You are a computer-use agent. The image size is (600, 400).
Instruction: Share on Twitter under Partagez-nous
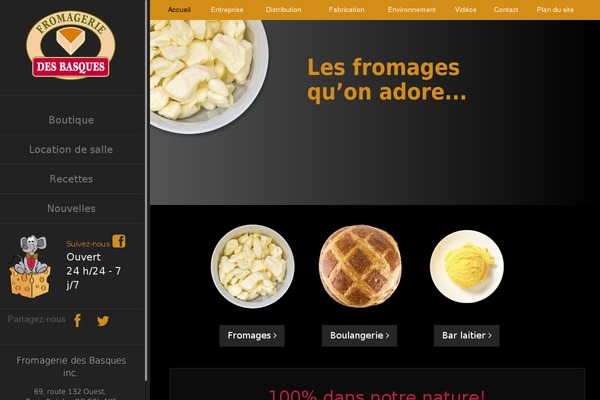coord(102,321)
